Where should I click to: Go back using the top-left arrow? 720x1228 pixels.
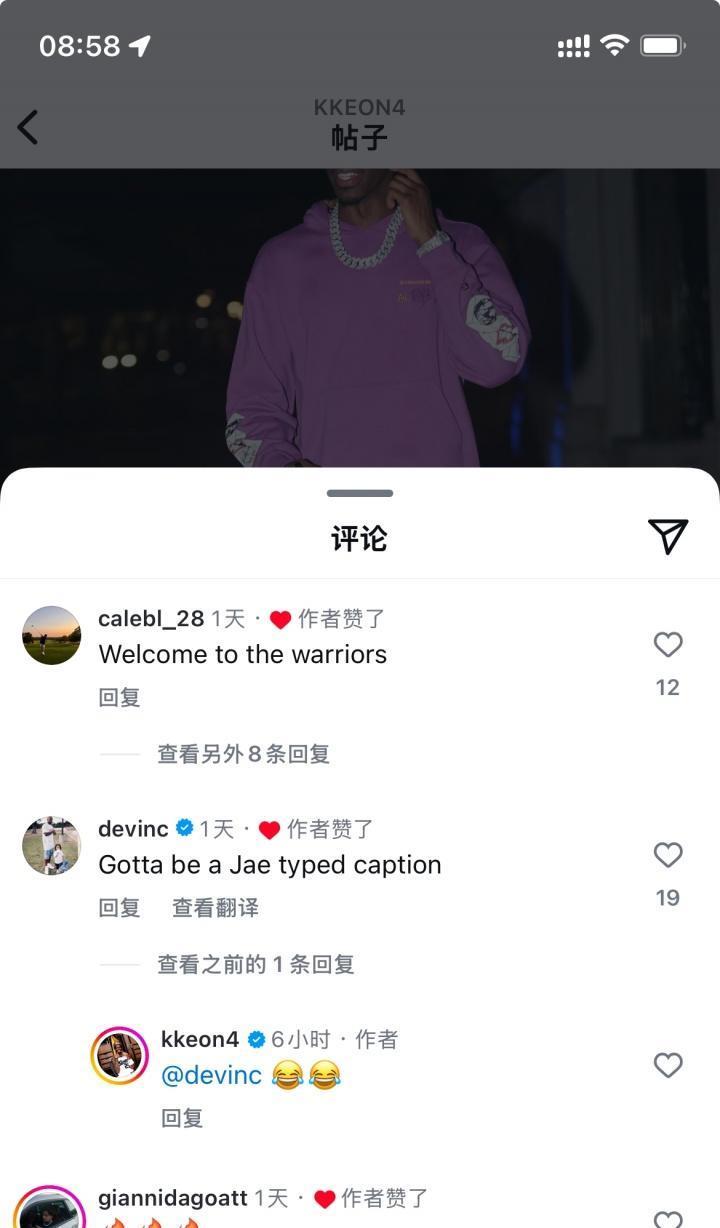[x=28, y=128]
